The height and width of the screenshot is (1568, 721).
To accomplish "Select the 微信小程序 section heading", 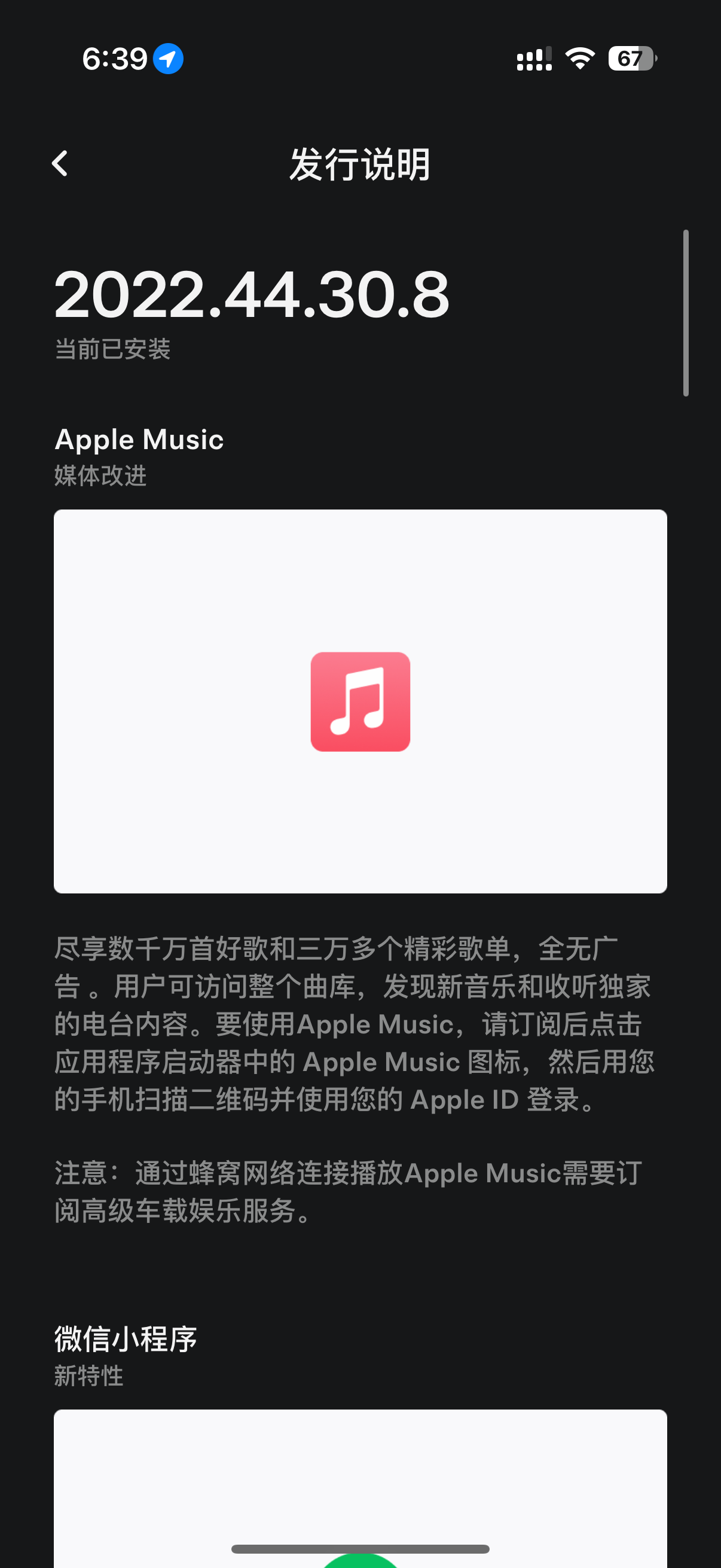I will (124, 1337).
